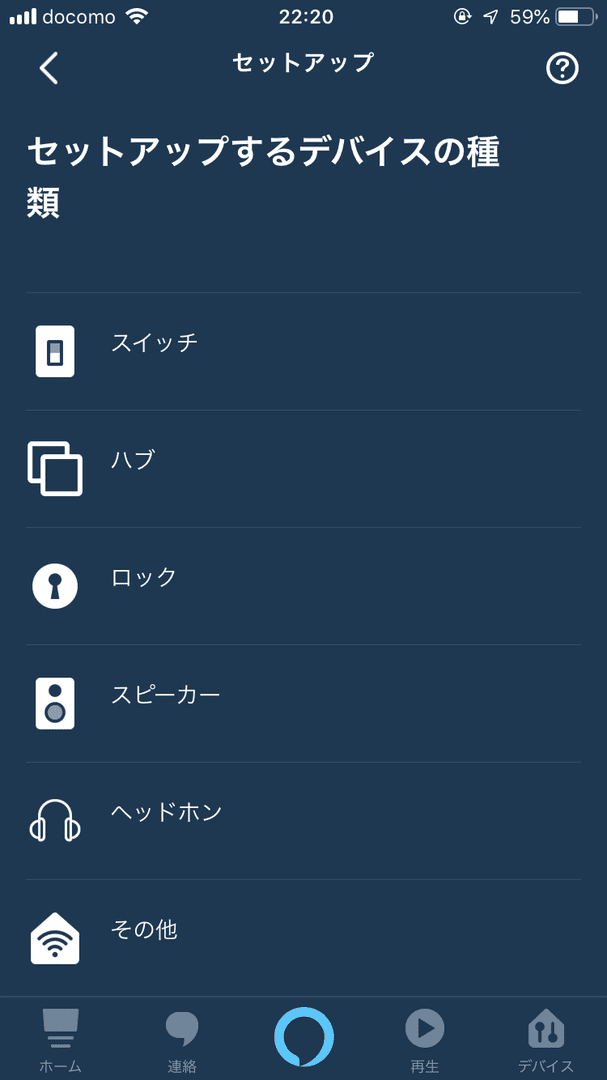Open the デバイス tab
Screen dimensions: 607x1080
click(546, 1039)
